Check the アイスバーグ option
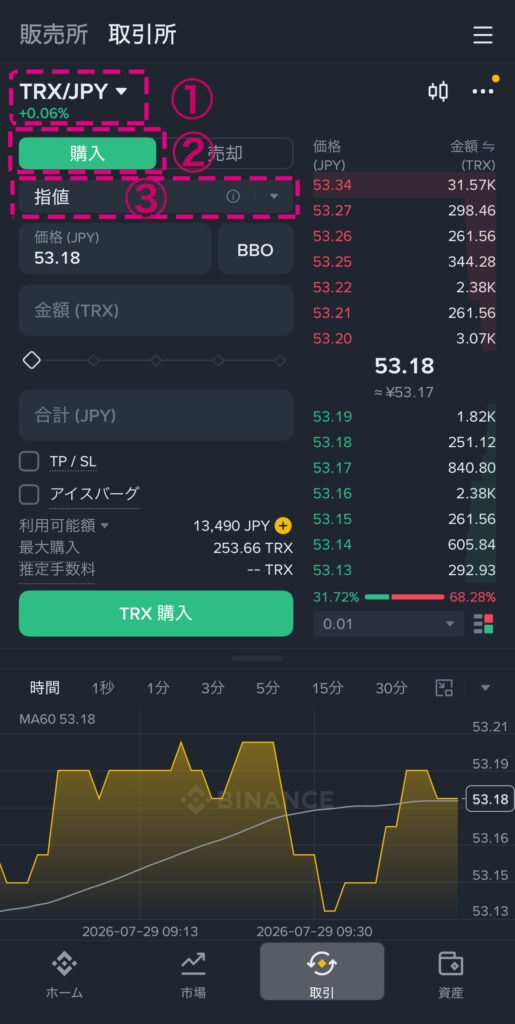 pos(29,494)
